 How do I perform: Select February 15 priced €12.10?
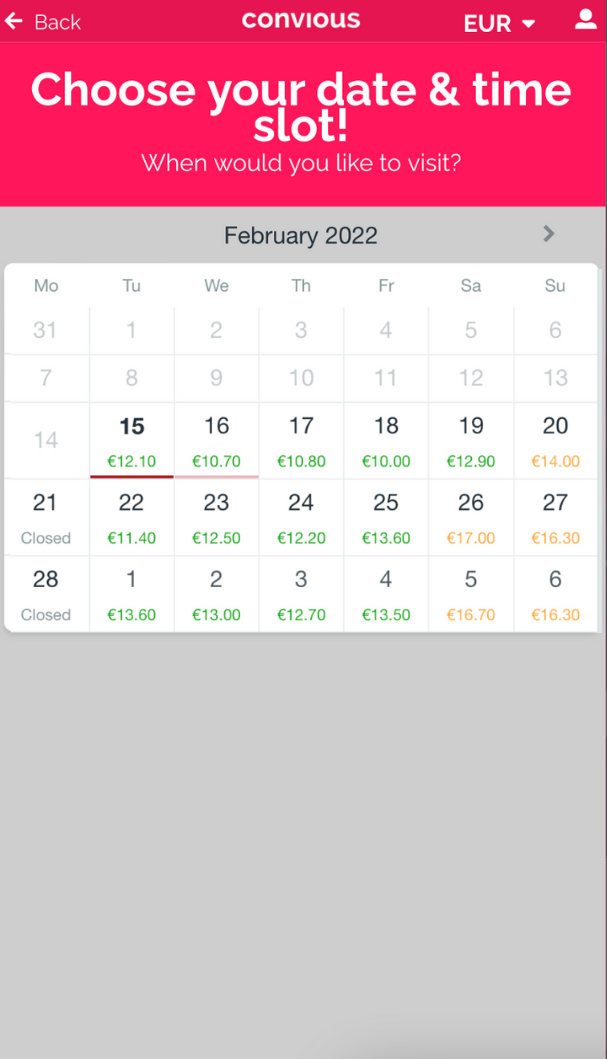click(132, 440)
